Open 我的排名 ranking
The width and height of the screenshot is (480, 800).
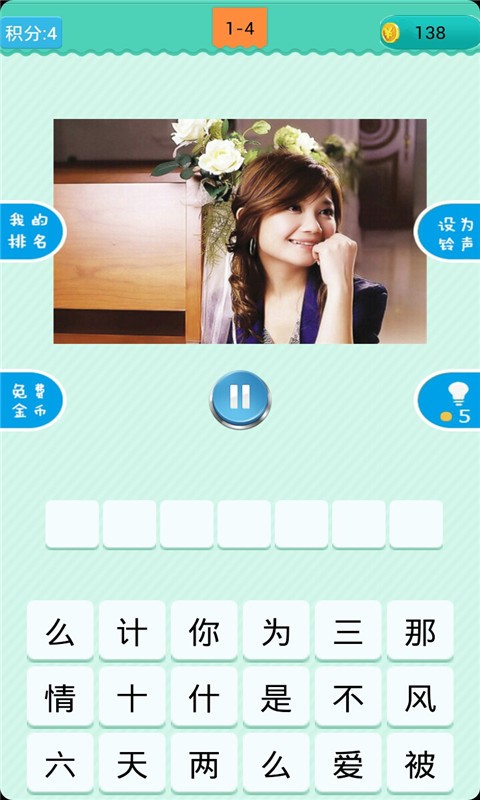pos(31,231)
